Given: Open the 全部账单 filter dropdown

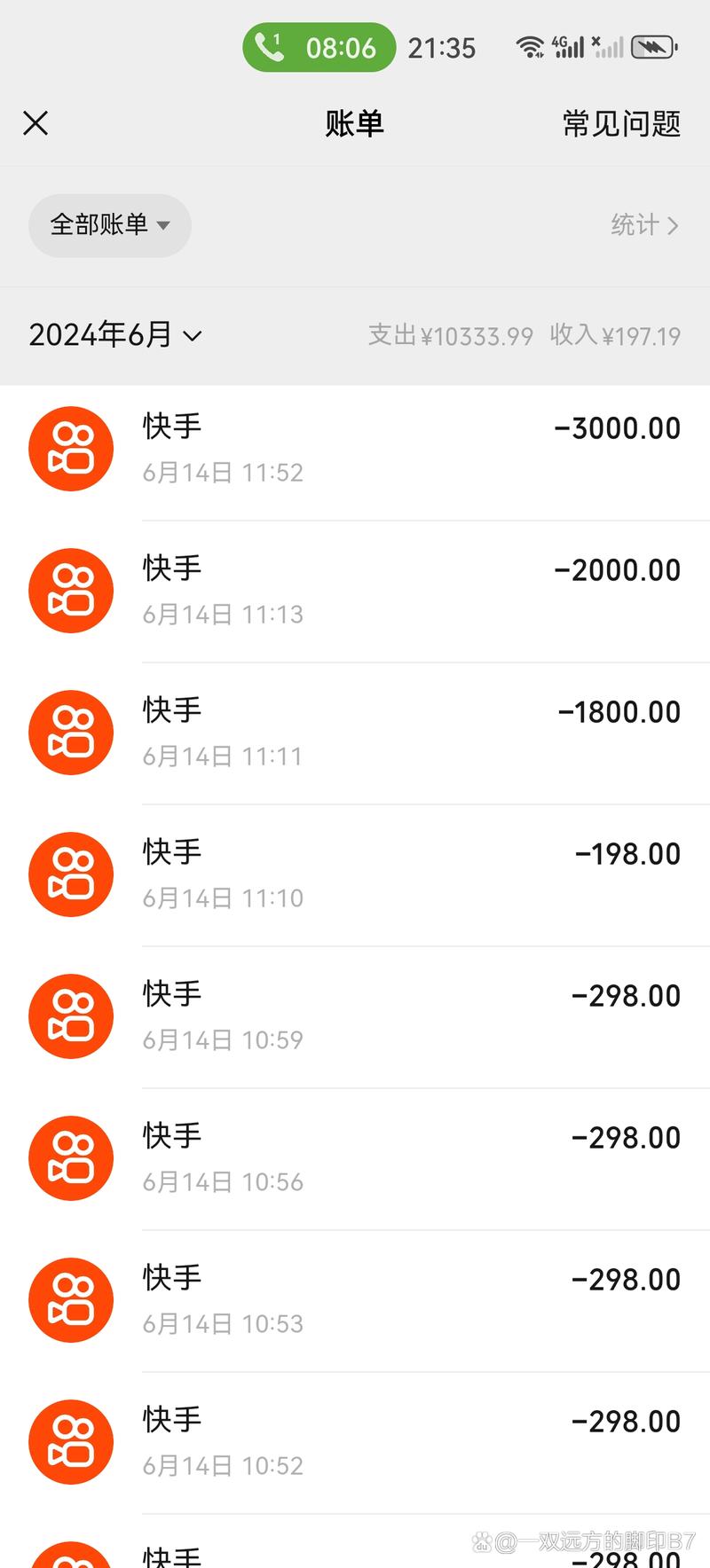Looking at the screenshot, I should coord(109,225).
